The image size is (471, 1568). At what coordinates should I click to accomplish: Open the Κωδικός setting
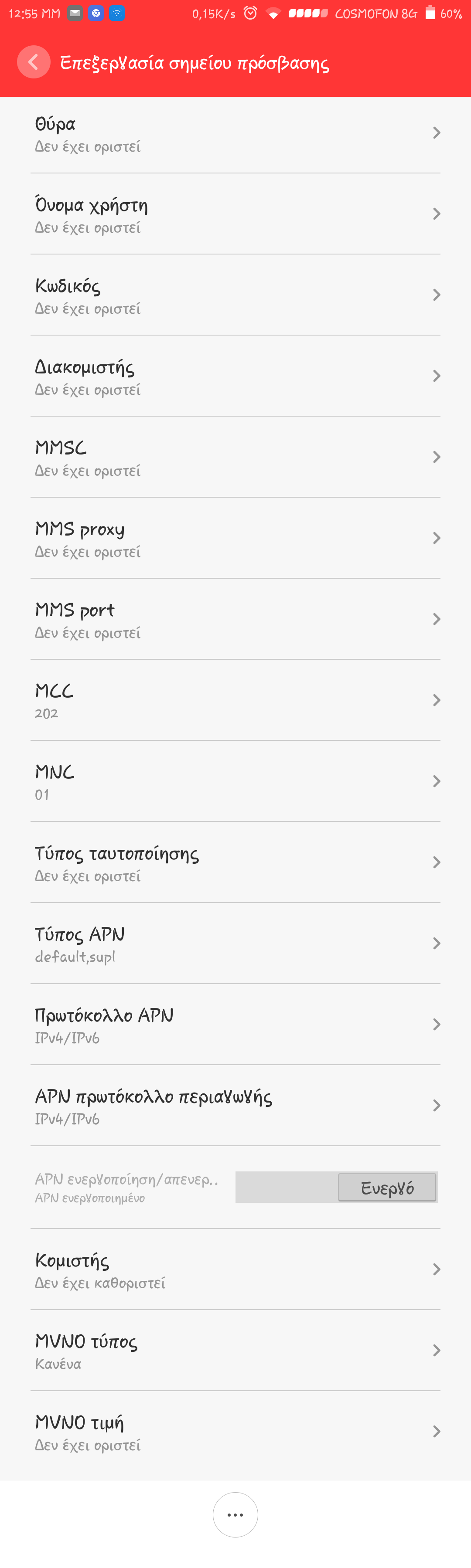pos(235,296)
